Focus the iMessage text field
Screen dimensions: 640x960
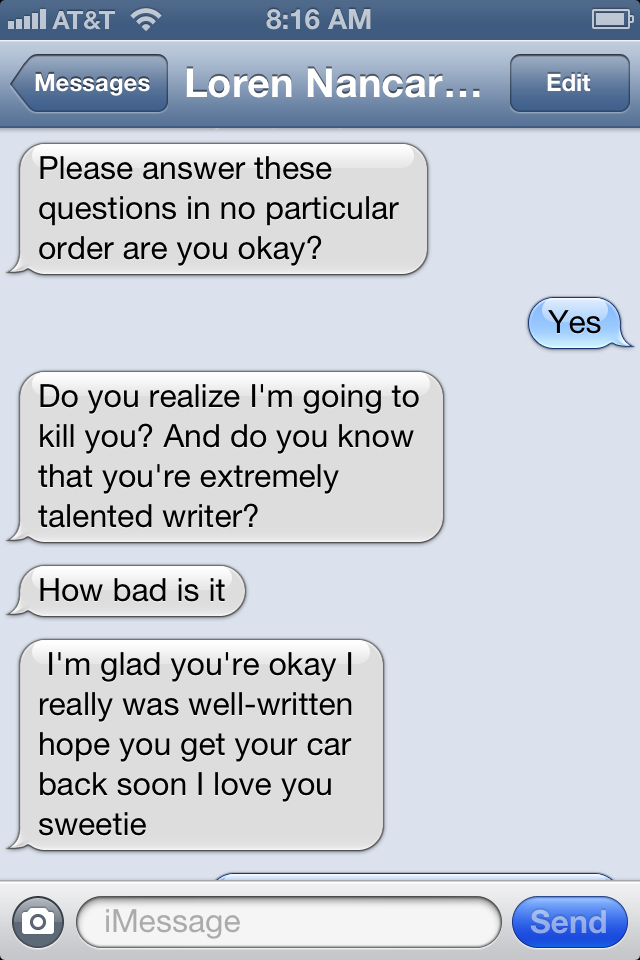[x=288, y=921]
